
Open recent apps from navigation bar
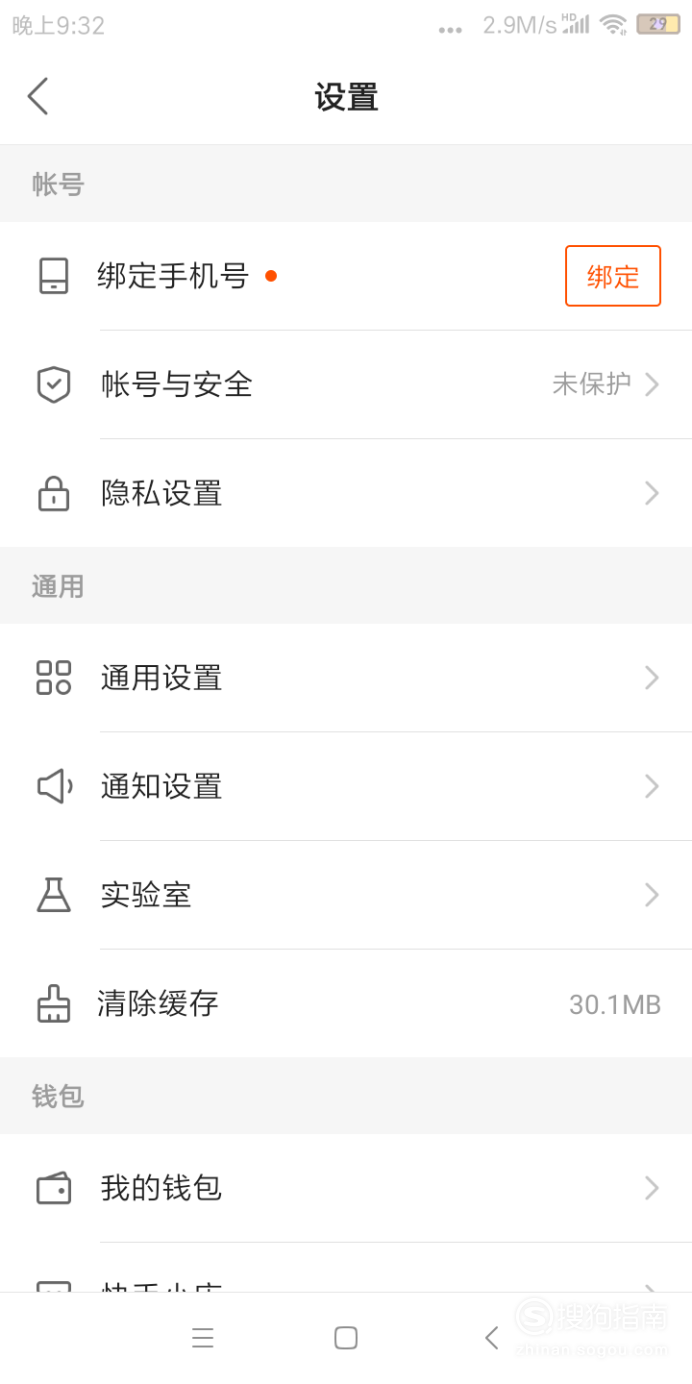[x=203, y=1338]
